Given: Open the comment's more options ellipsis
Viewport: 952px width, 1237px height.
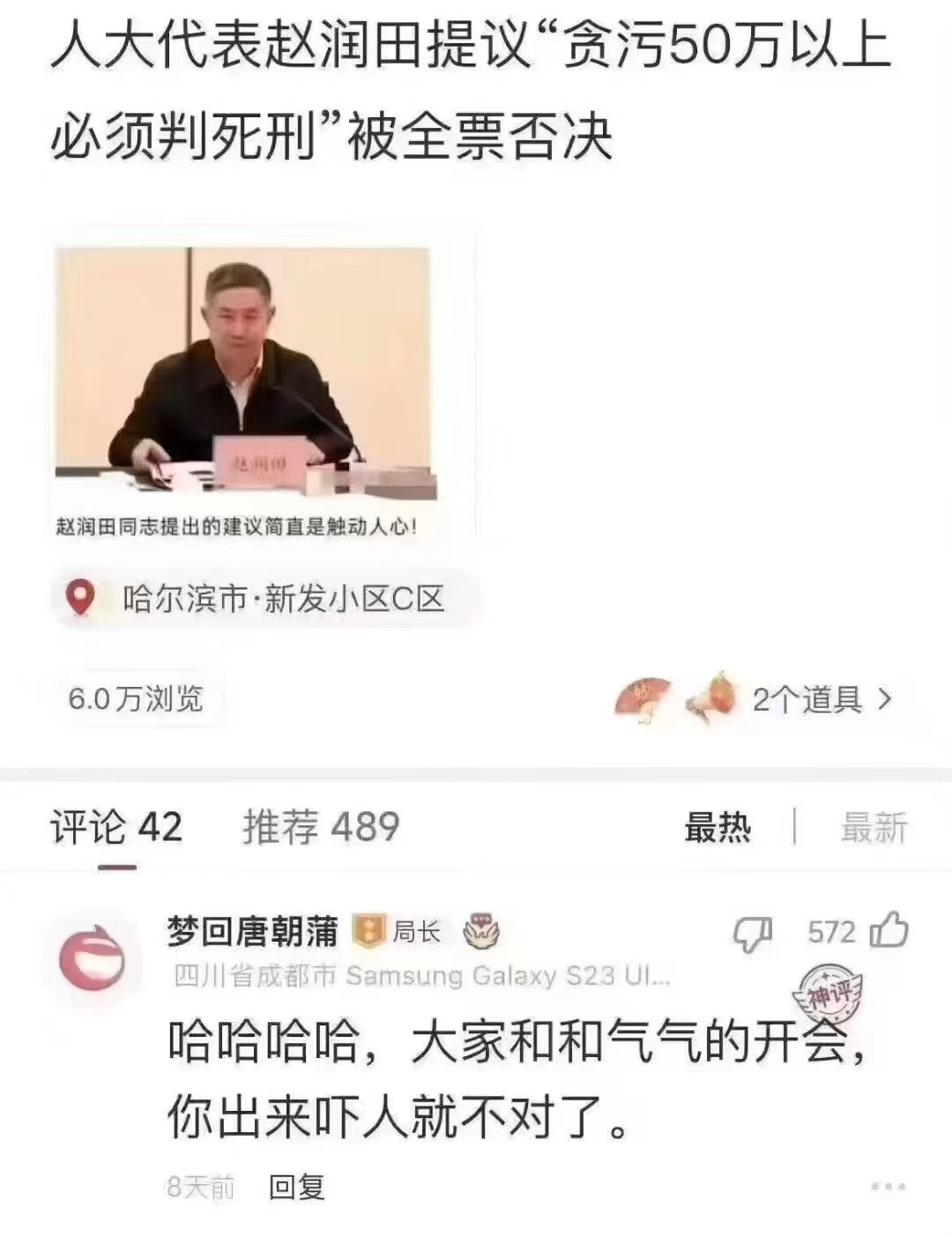Looking at the screenshot, I should [x=888, y=1185].
